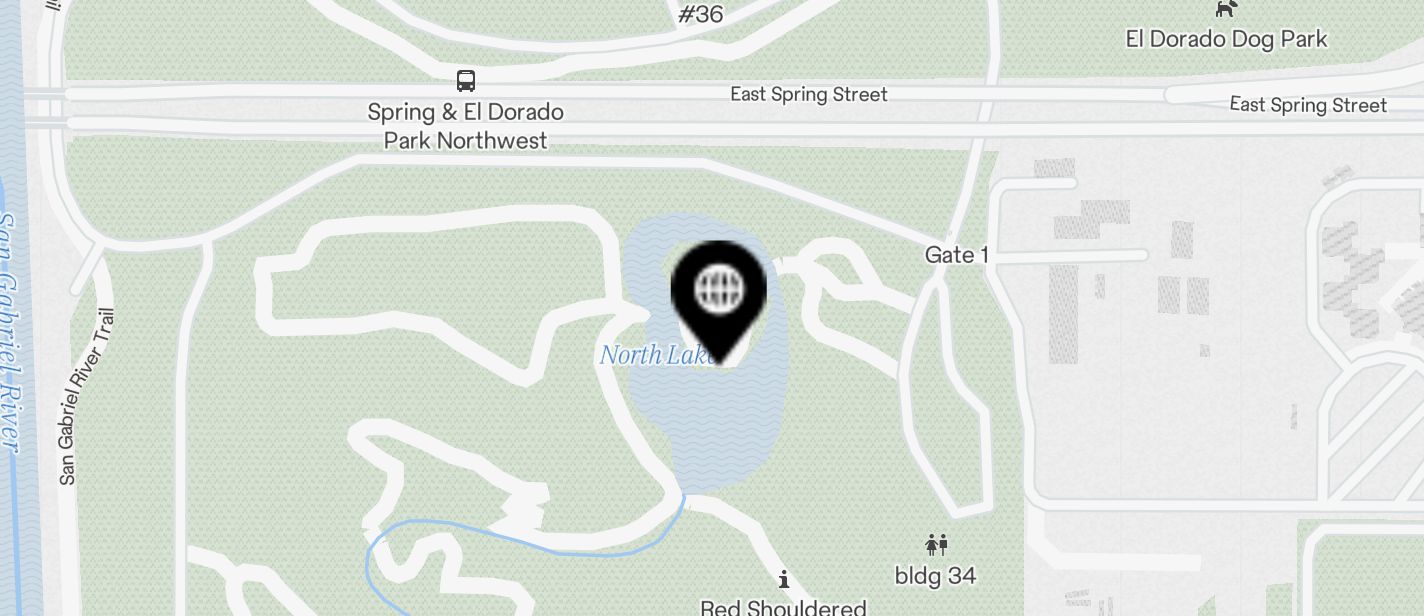Select the restroom marker at bldg 34

[936, 546]
